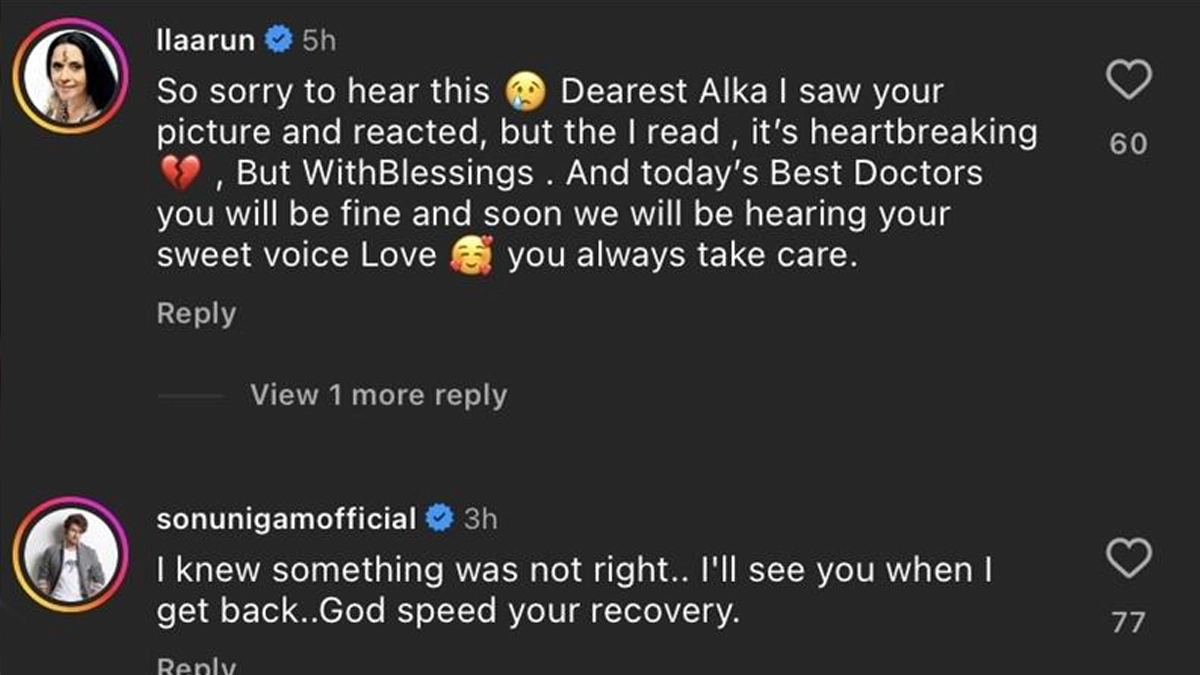Expand View 1 more reply

tap(378, 395)
